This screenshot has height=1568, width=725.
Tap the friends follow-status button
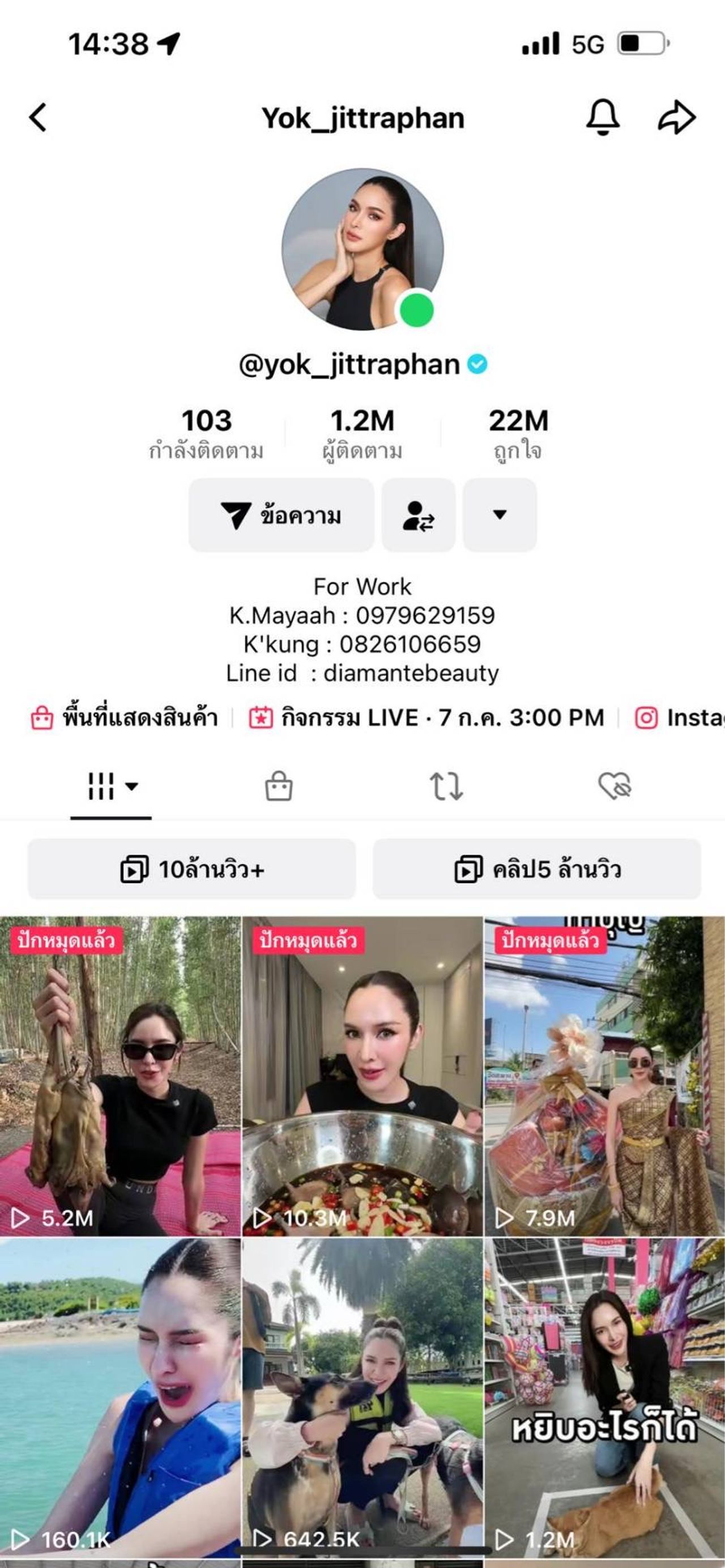[x=419, y=515]
